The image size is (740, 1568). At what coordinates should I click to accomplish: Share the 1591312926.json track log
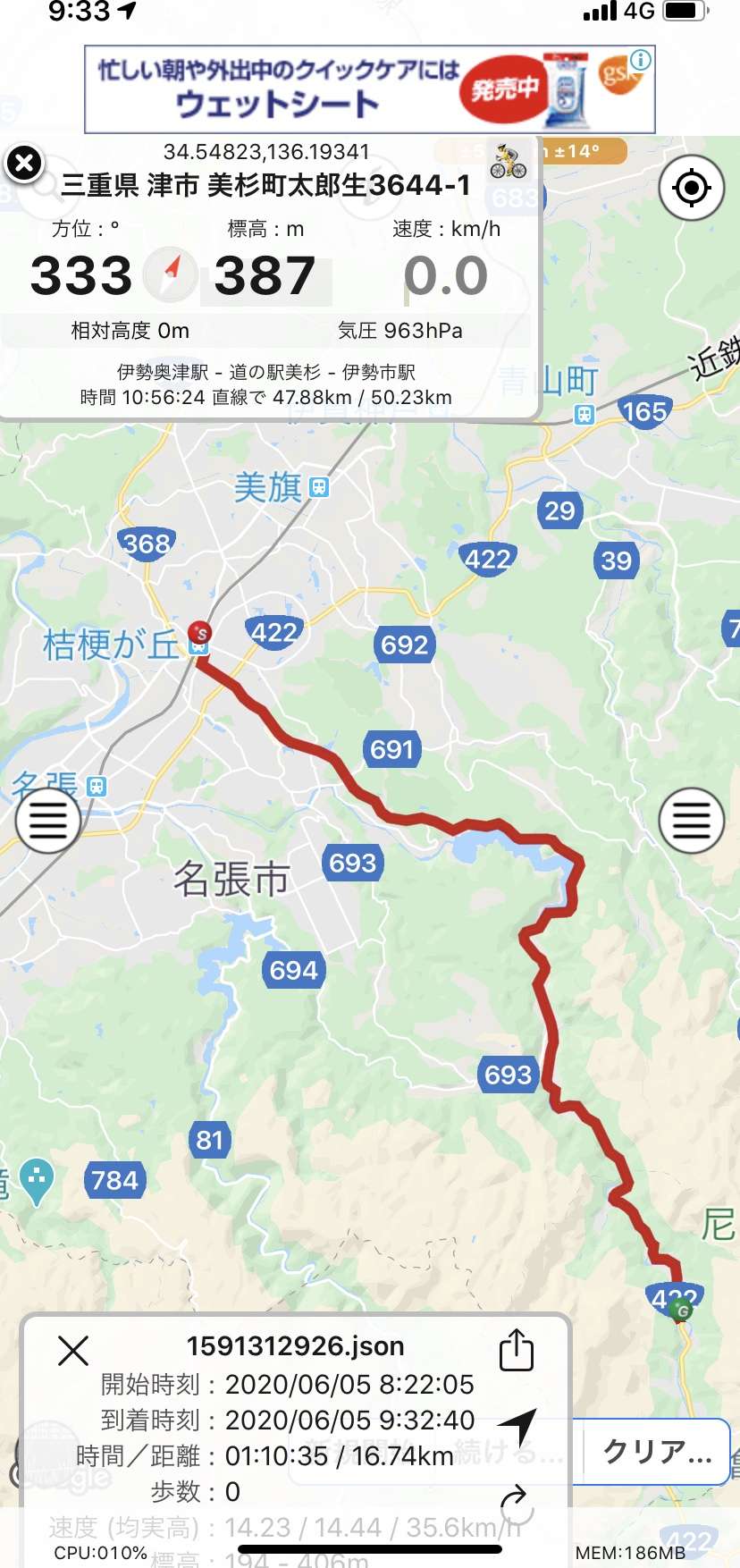click(516, 1350)
